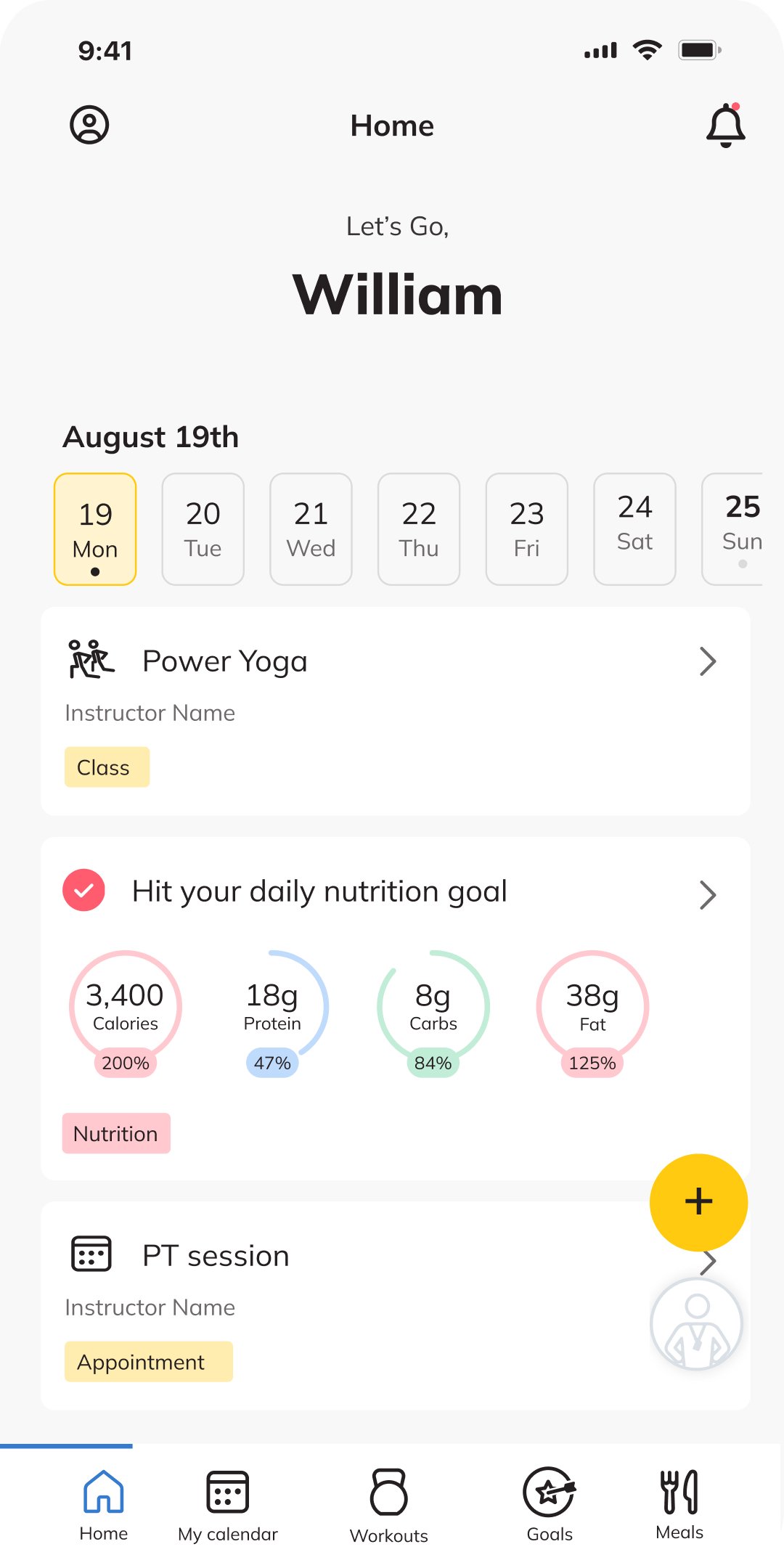The width and height of the screenshot is (784, 1568).
Task: Switch to the Goals tab
Action: (x=550, y=1504)
